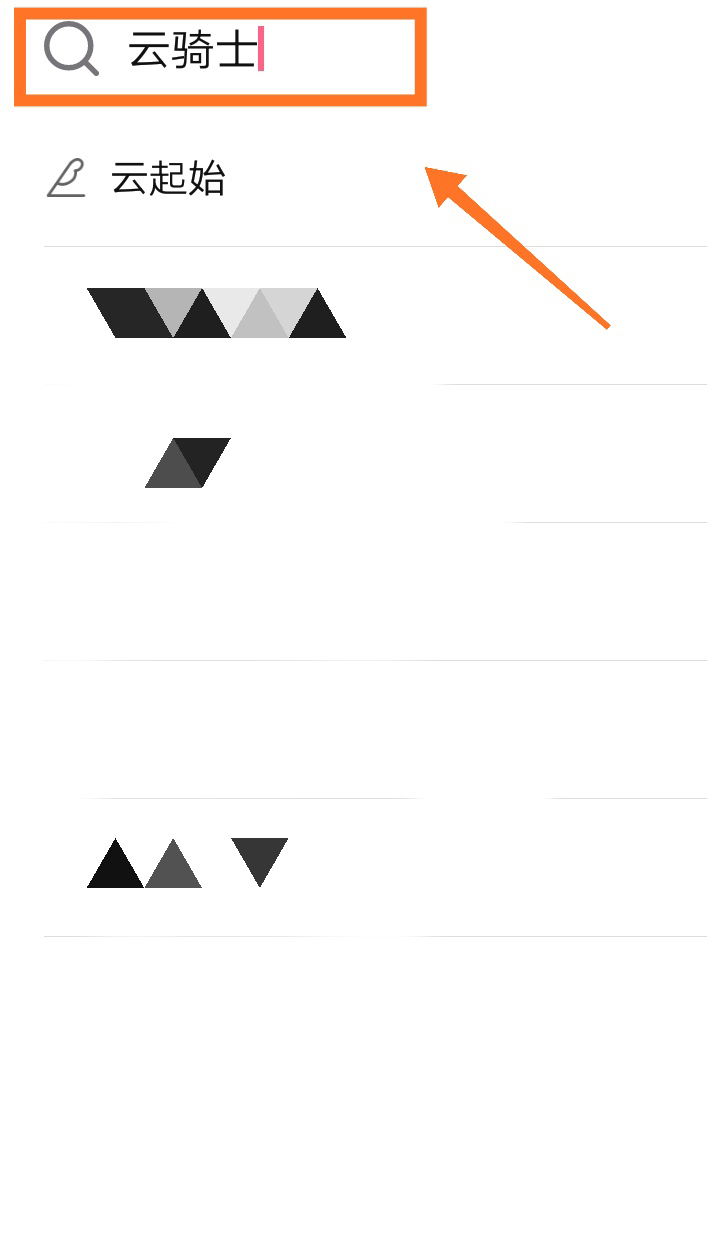Select the 云起始 search suggestion

click(168, 179)
